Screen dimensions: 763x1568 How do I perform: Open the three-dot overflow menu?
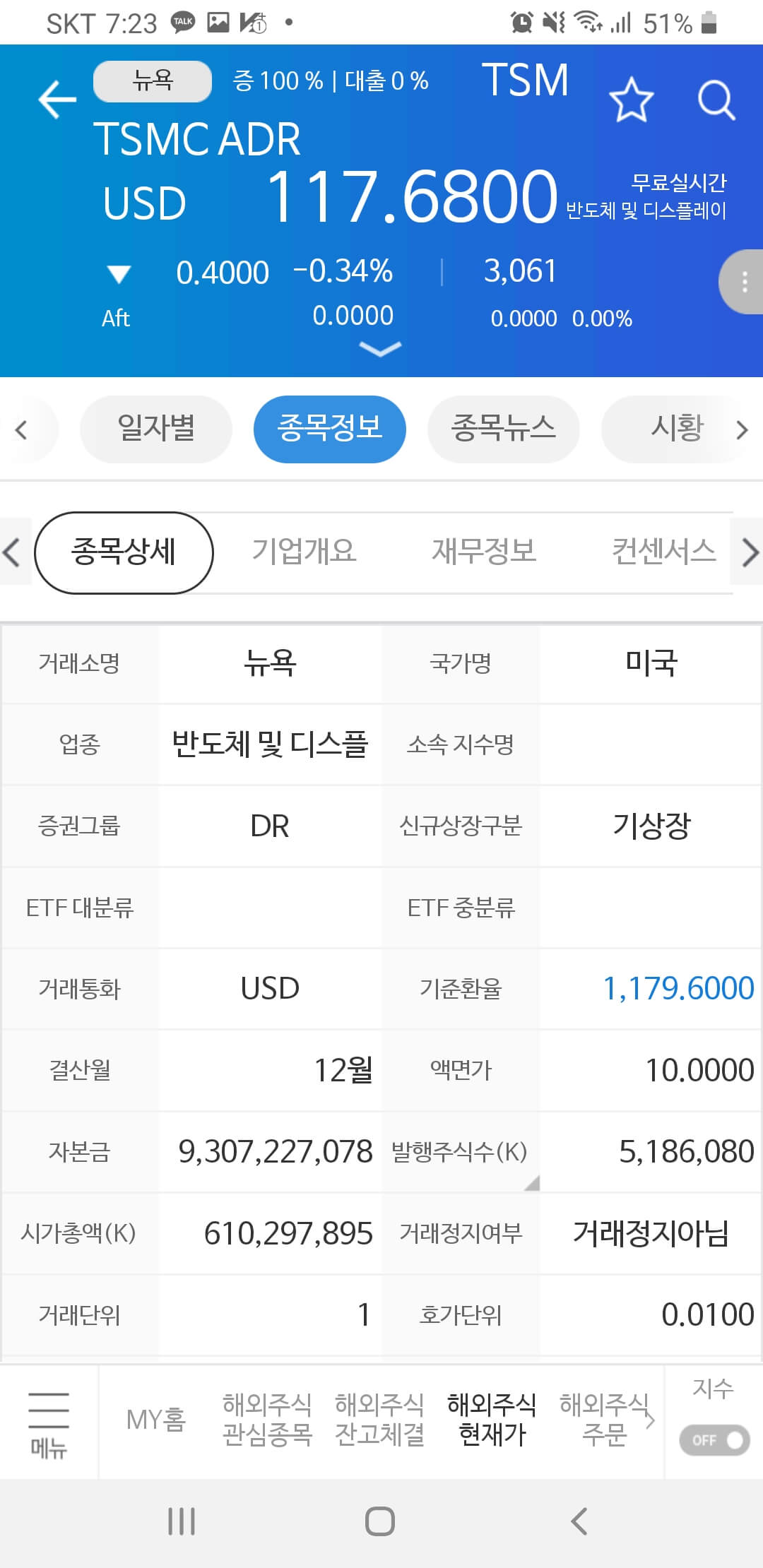coord(744,281)
